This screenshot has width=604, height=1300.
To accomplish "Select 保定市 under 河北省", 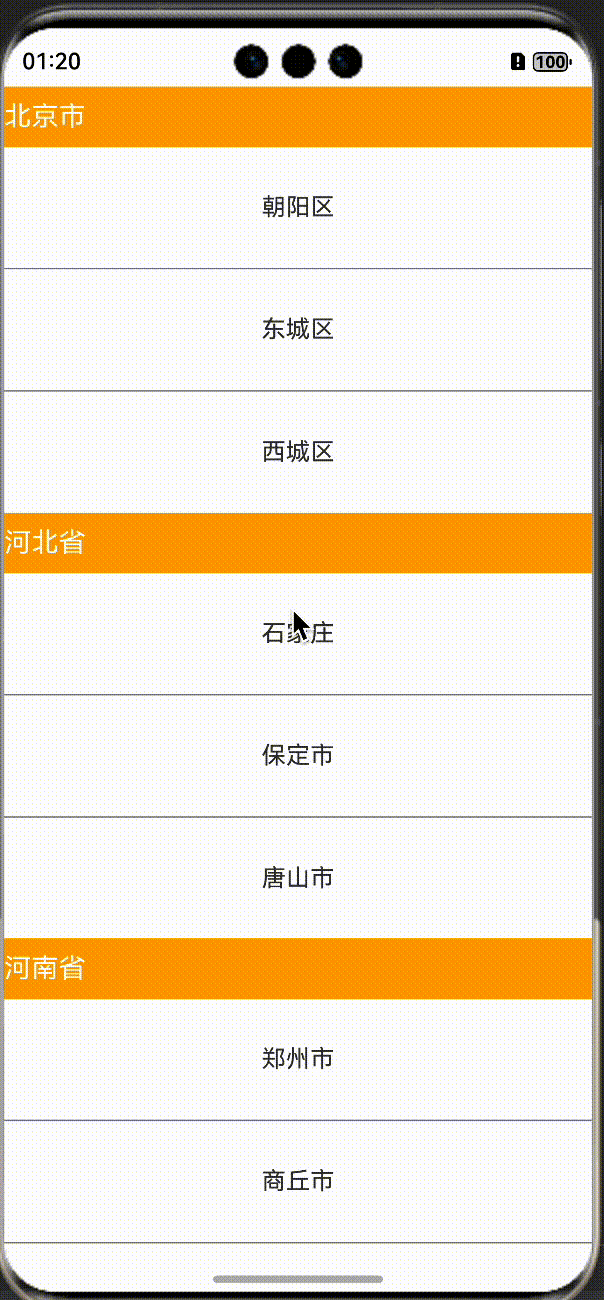I will point(298,755).
